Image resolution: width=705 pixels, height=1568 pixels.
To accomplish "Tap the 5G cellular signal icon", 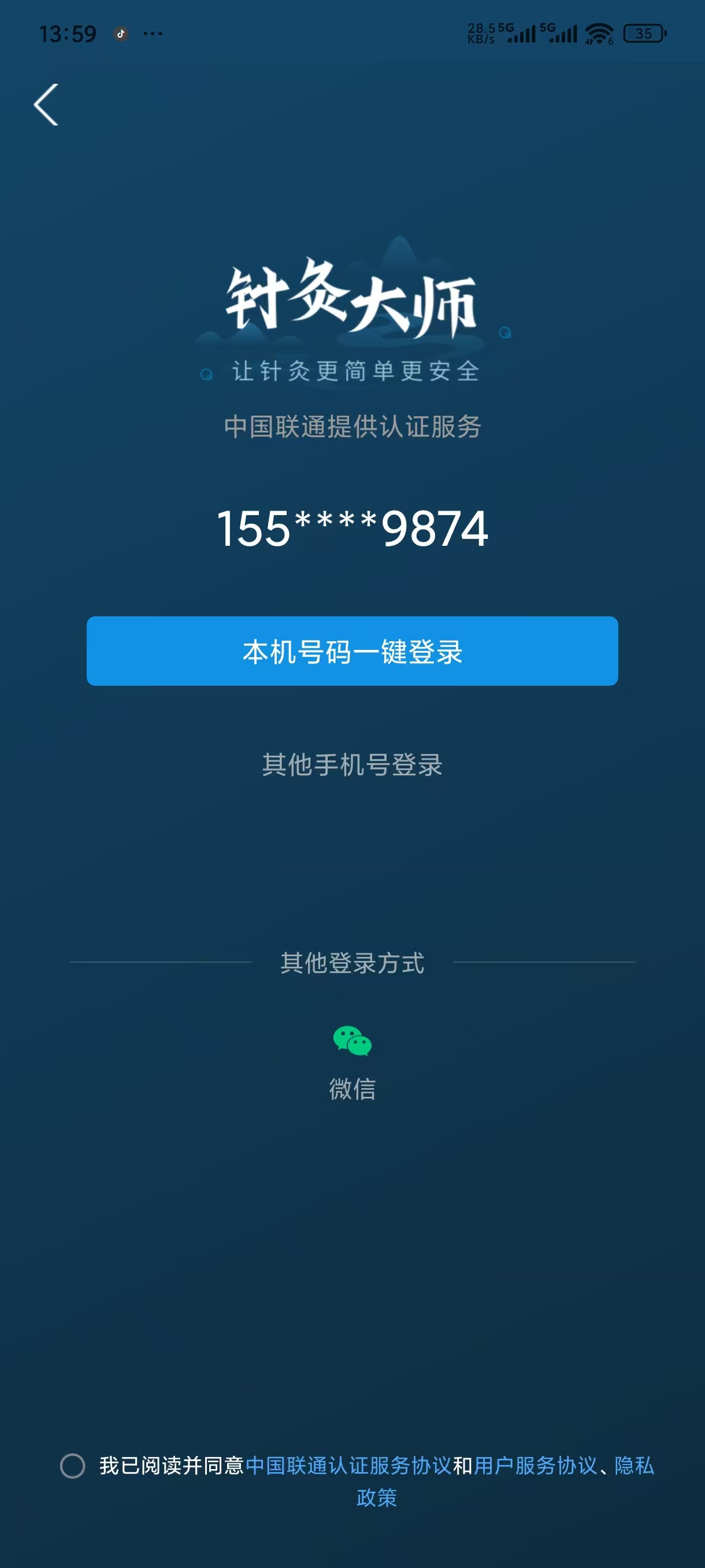I will (x=518, y=34).
